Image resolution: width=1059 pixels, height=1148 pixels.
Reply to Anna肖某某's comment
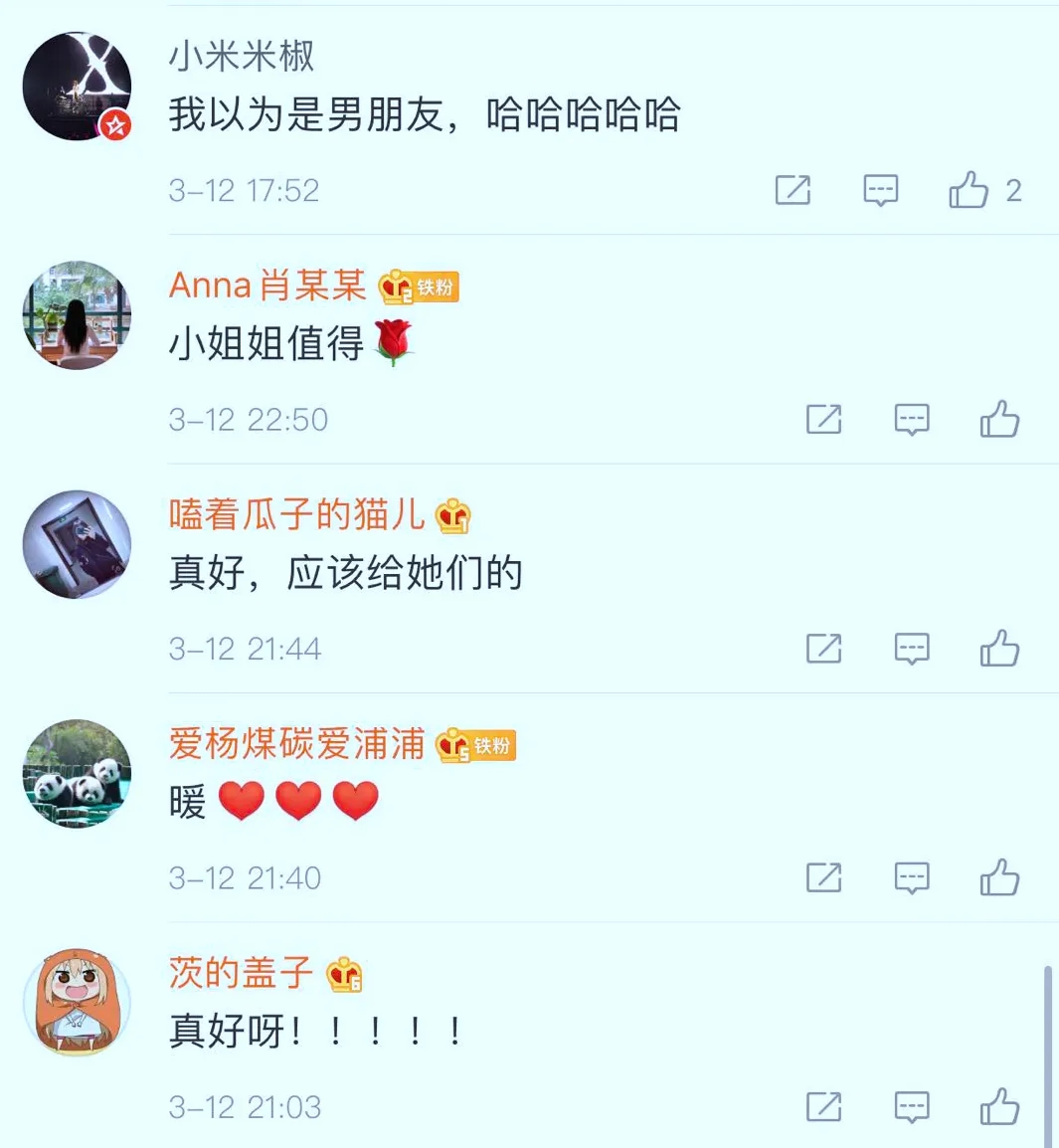pos(911,420)
